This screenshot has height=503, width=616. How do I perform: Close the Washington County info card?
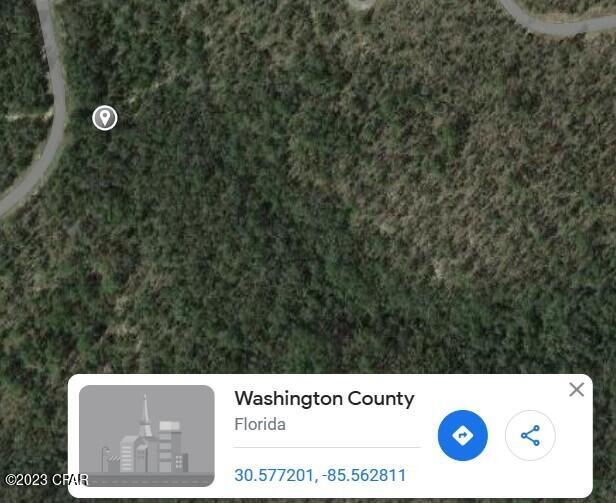[576, 390]
